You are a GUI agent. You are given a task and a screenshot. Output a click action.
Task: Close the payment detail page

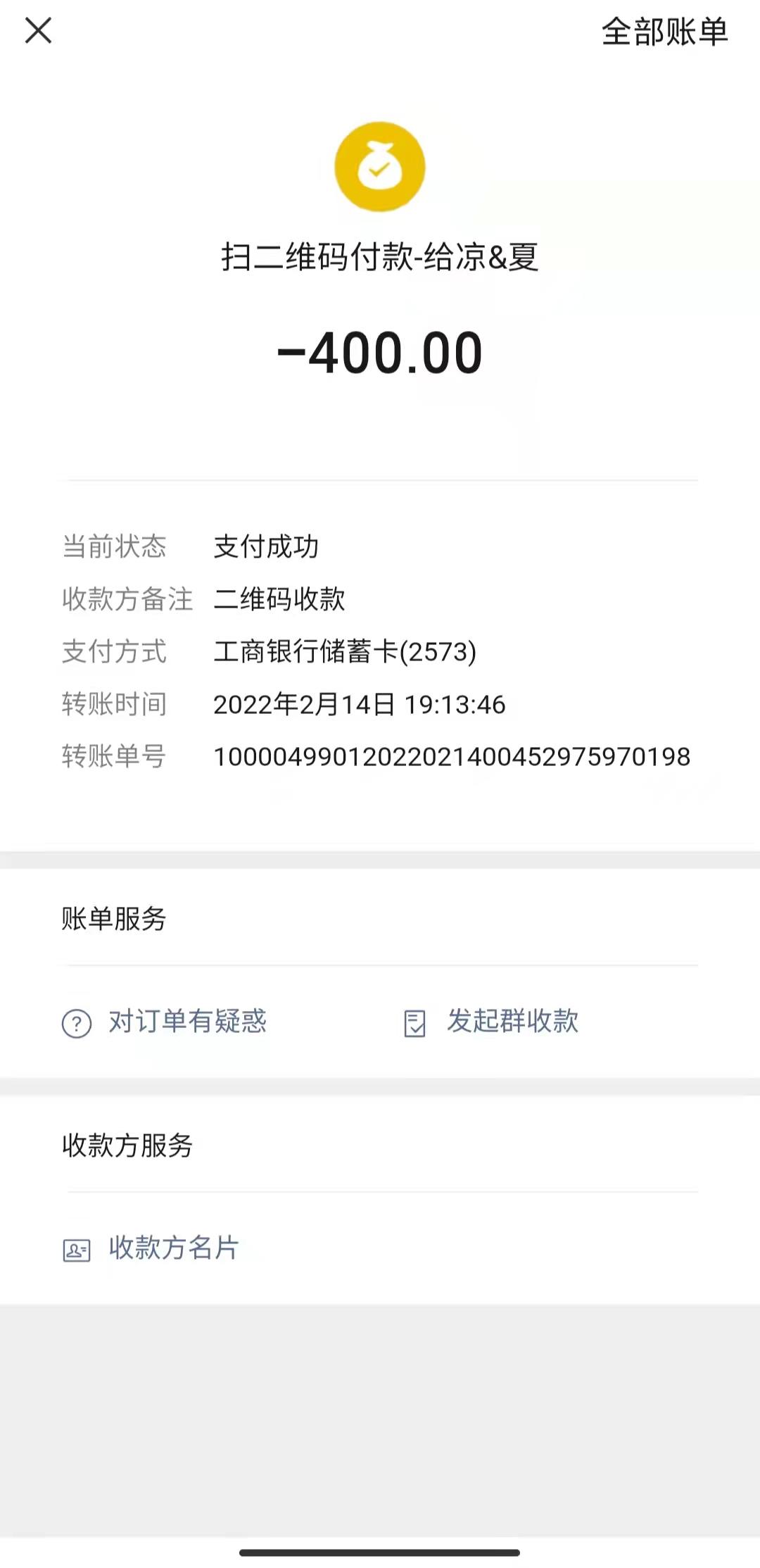(x=38, y=31)
